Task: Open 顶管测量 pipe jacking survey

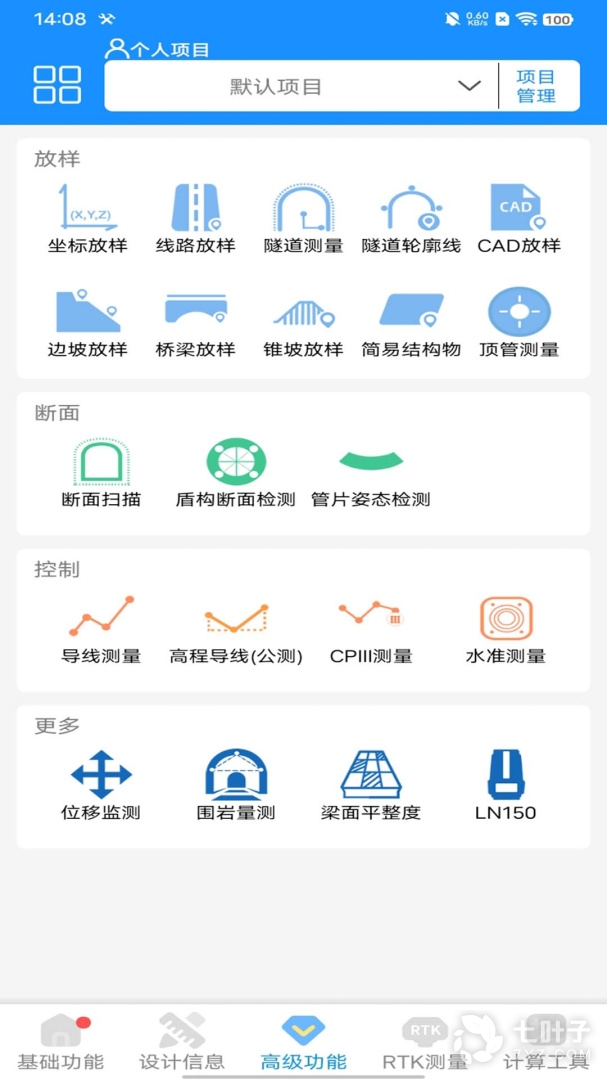Action: click(519, 322)
